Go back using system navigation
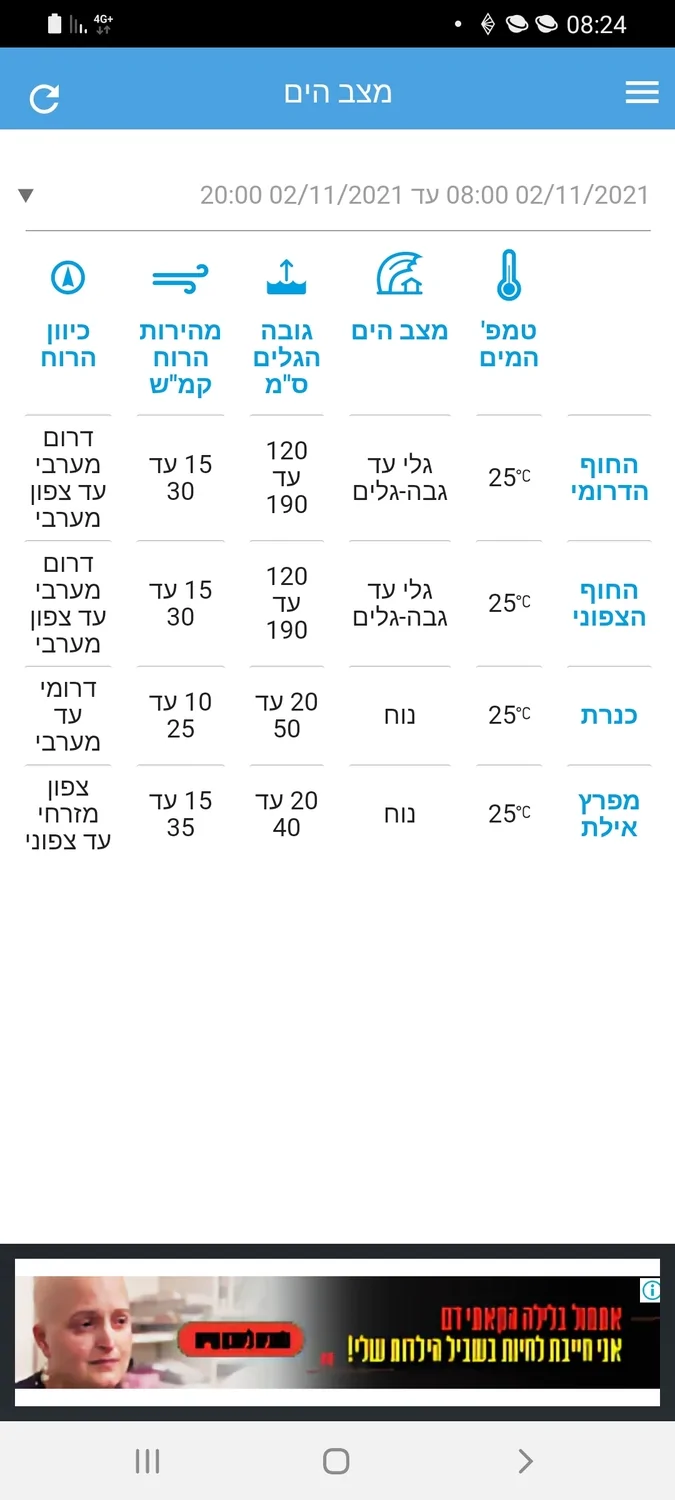The image size is (675, 1500). pyautogui.click(x=525, y=1462)
